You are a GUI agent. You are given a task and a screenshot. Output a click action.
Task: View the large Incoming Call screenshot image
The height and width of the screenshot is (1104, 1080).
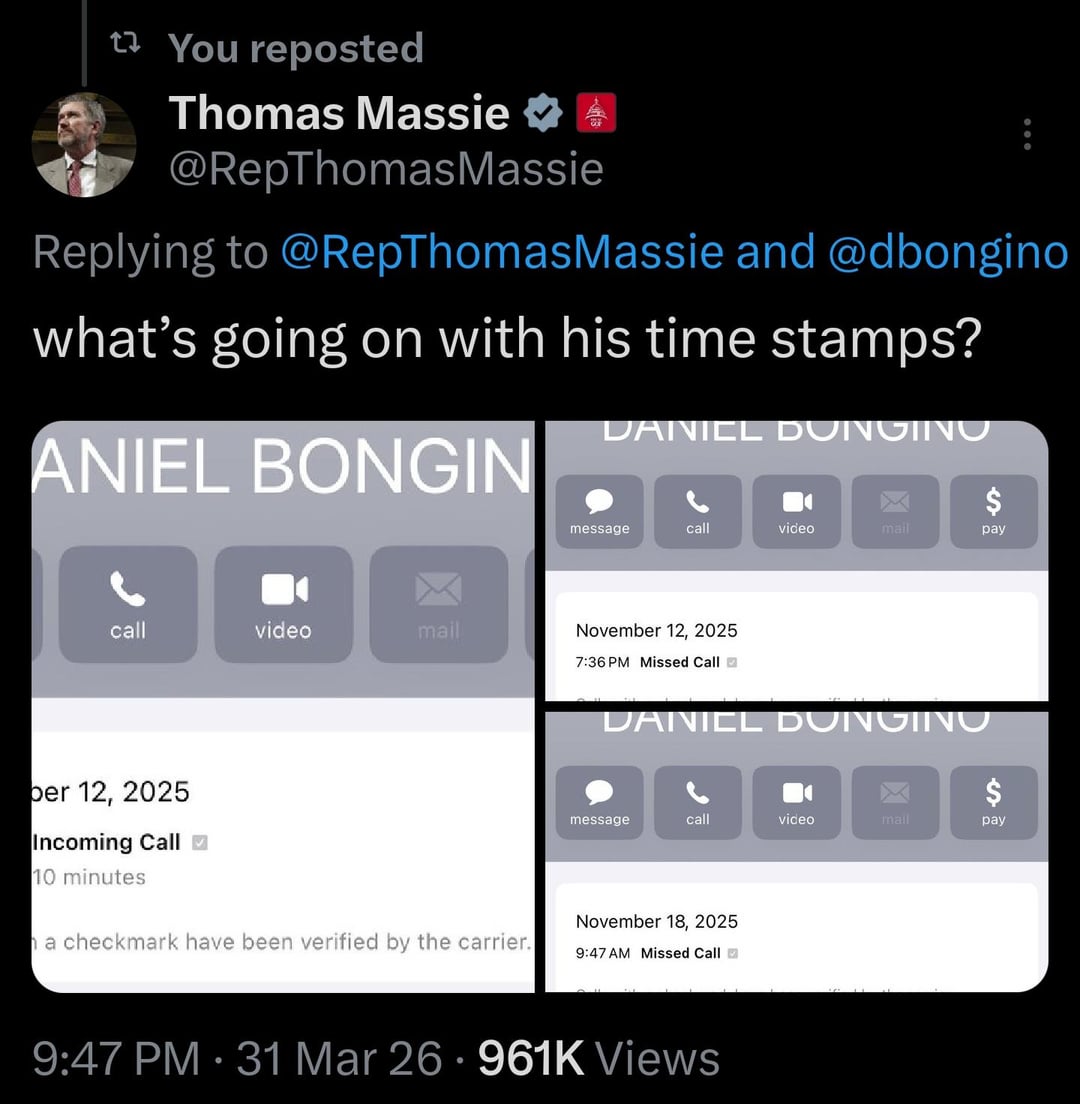283,706
